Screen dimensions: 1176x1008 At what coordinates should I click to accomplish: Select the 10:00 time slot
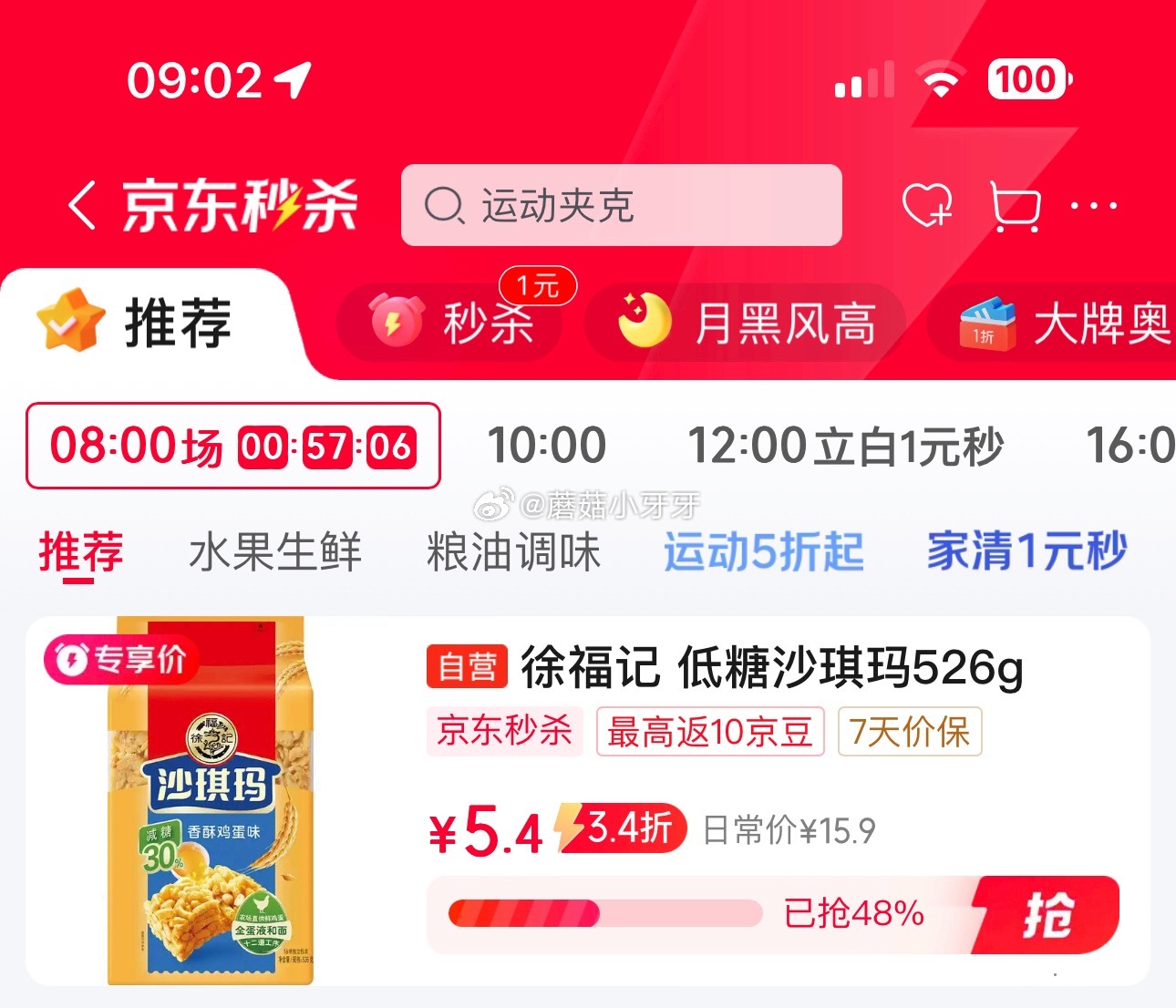click(546, 446)
